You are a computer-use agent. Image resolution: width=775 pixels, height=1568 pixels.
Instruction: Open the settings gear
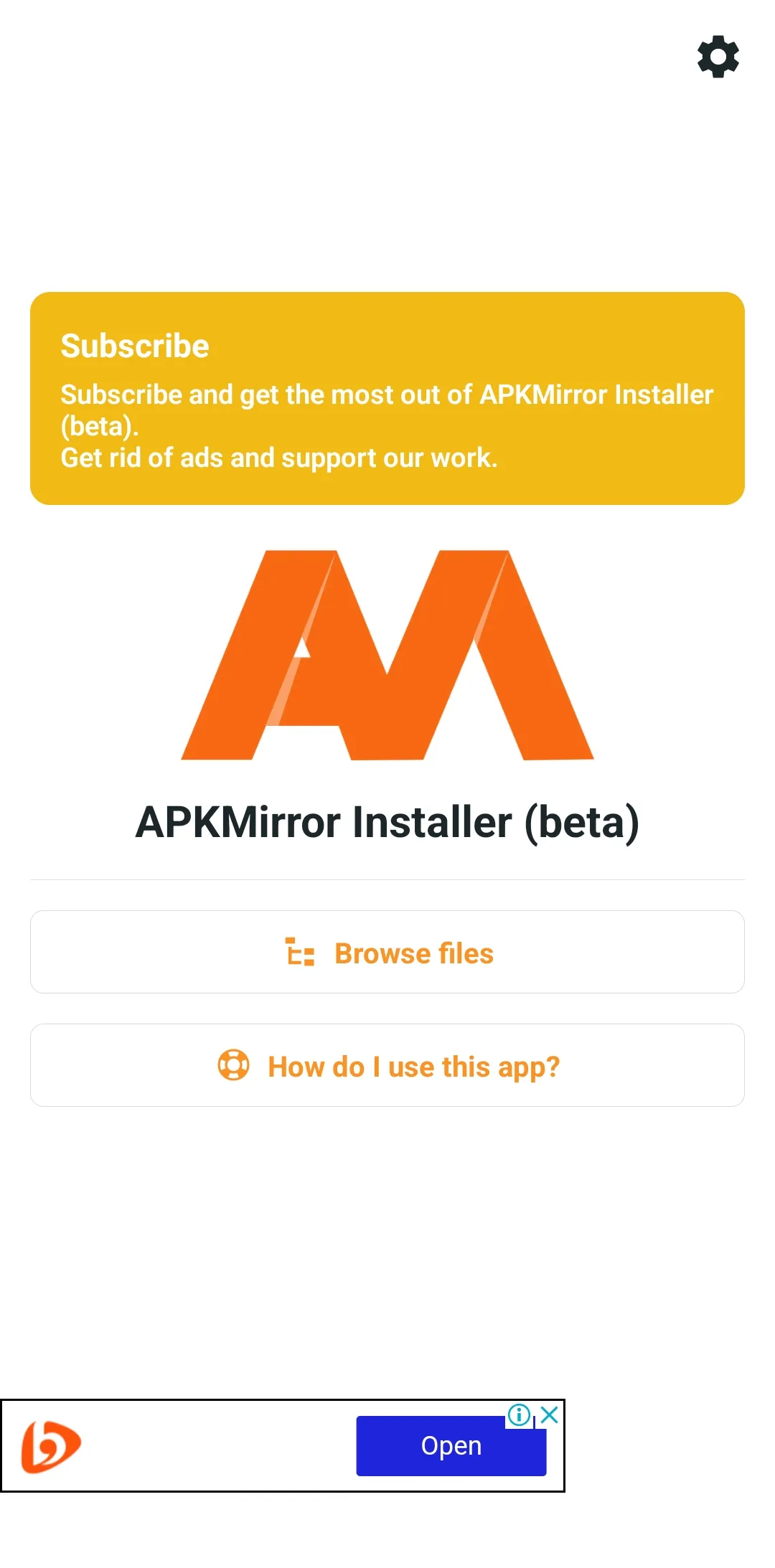[x=718, y=57]
